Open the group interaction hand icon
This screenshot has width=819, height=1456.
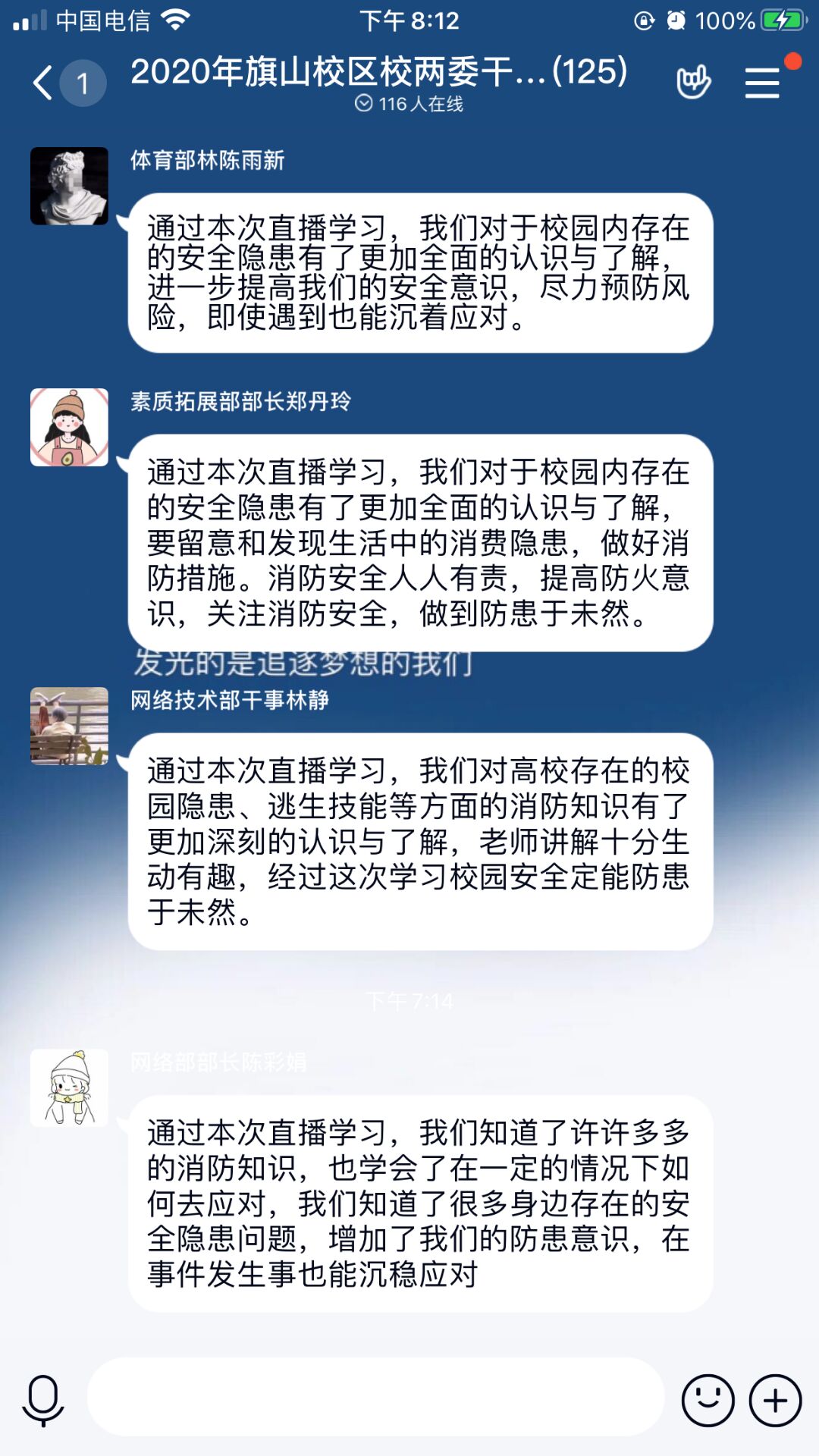pos(693,82)
